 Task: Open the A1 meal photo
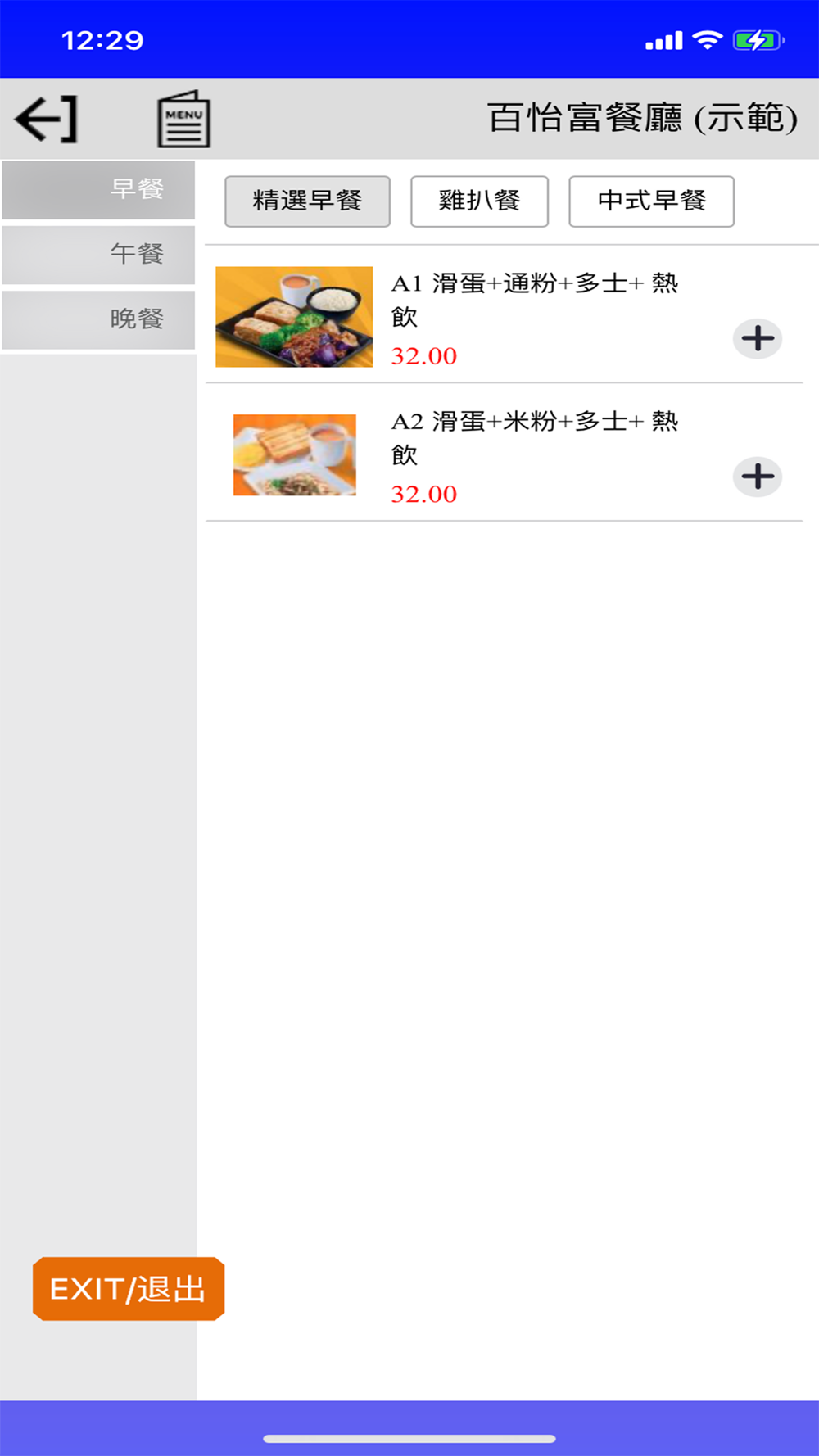tap(294, 316)
